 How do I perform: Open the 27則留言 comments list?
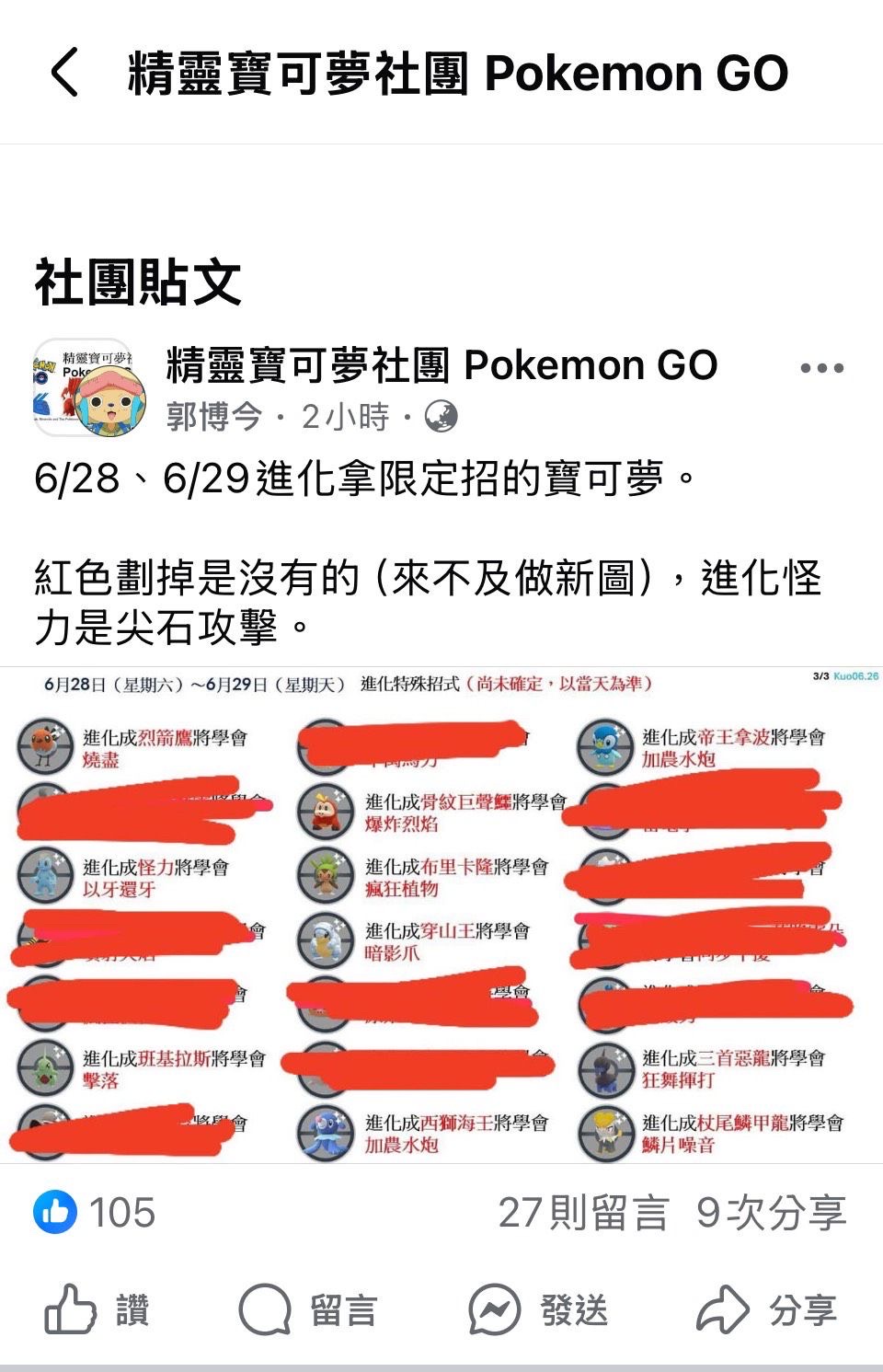click(x=583, y=1213)
